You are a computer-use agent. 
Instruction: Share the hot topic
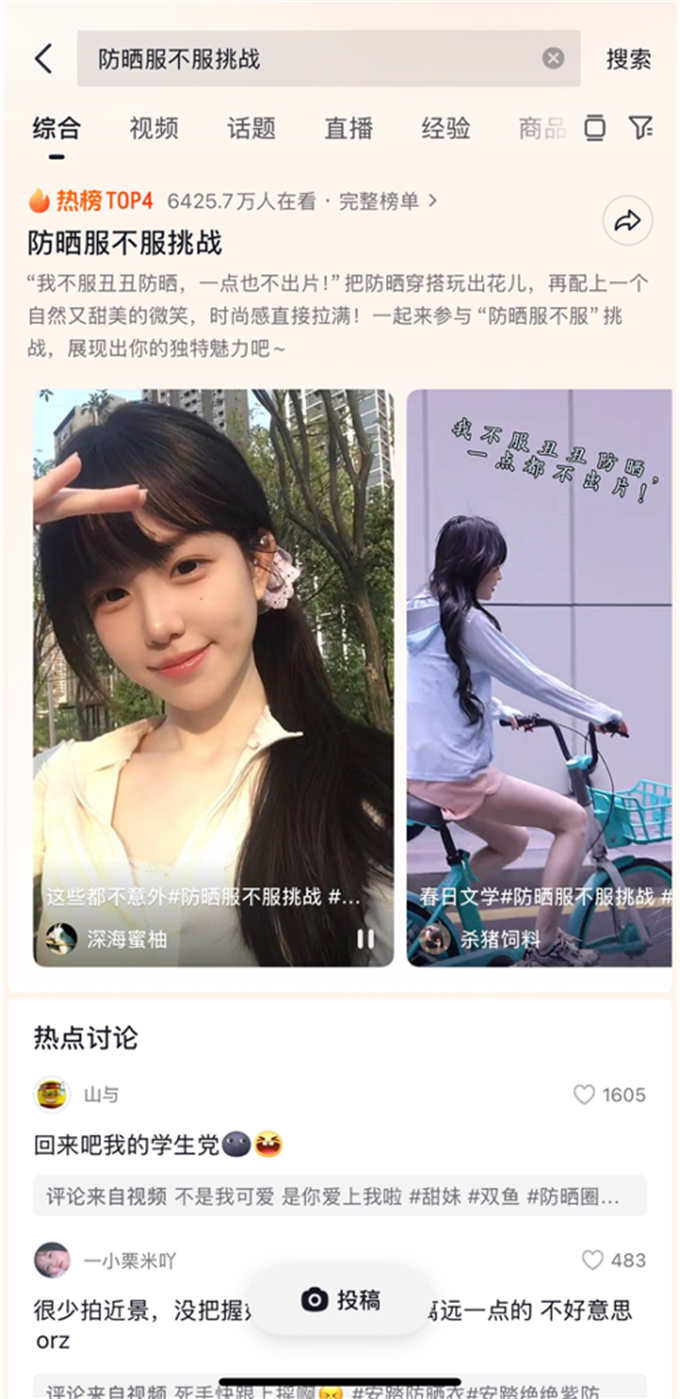(628, 221)
